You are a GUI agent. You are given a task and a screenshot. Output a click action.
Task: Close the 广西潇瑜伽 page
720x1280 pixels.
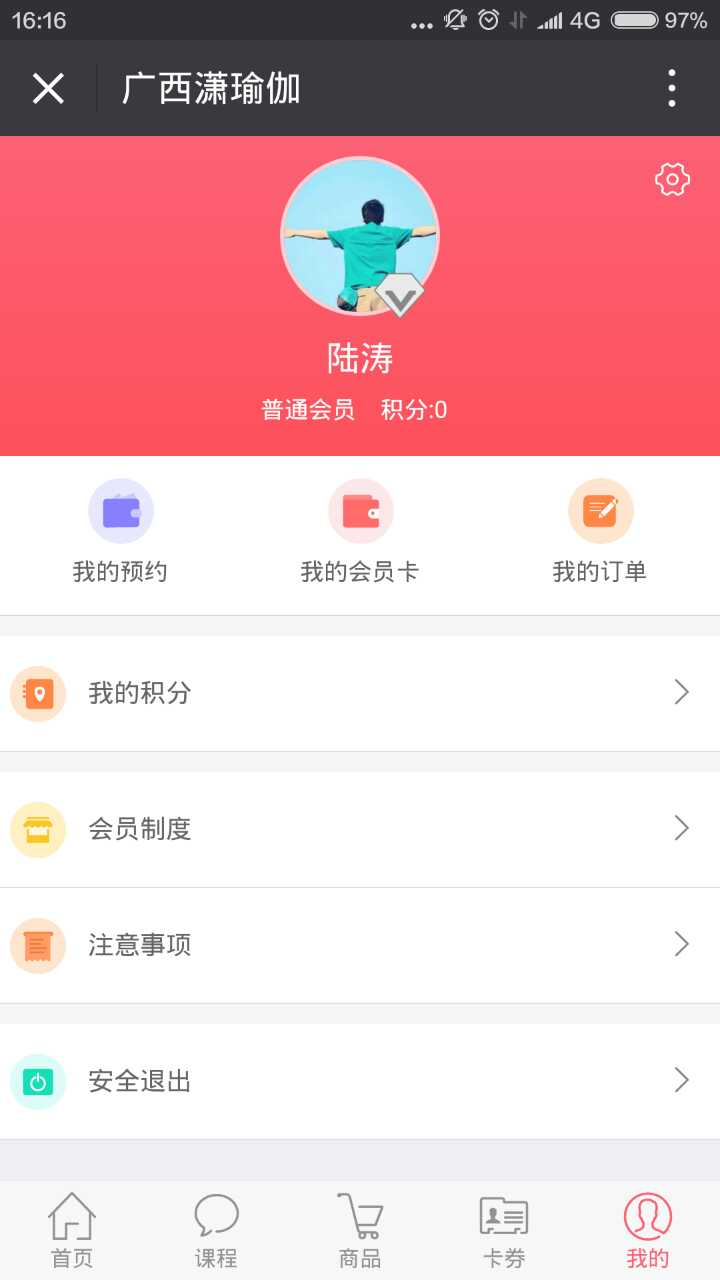point(48,88)
